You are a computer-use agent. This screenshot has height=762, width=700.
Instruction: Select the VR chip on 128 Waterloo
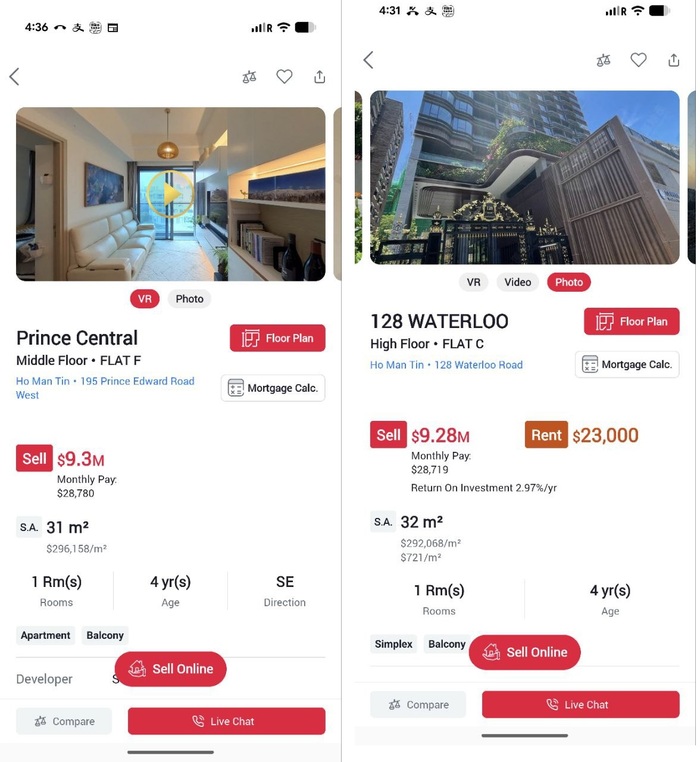point(474,282)
